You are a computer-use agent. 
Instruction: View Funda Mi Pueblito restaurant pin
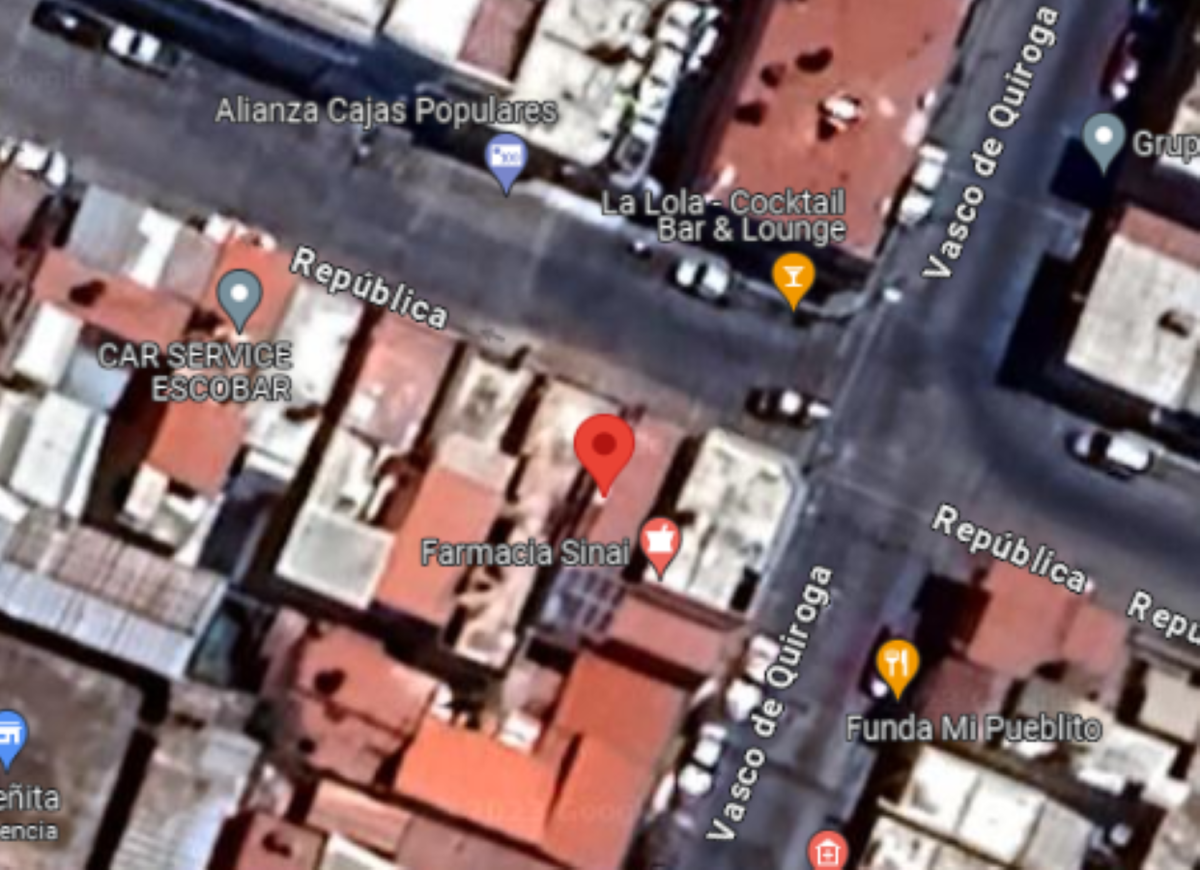(x=897, y=664)
